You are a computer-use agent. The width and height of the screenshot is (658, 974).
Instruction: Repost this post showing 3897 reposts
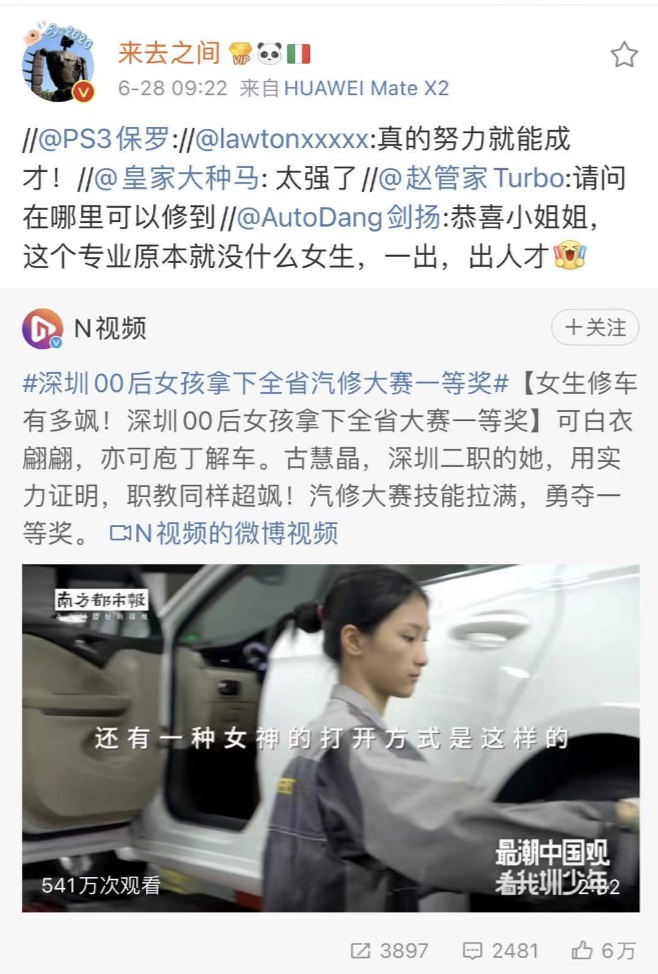coord(389,950)
